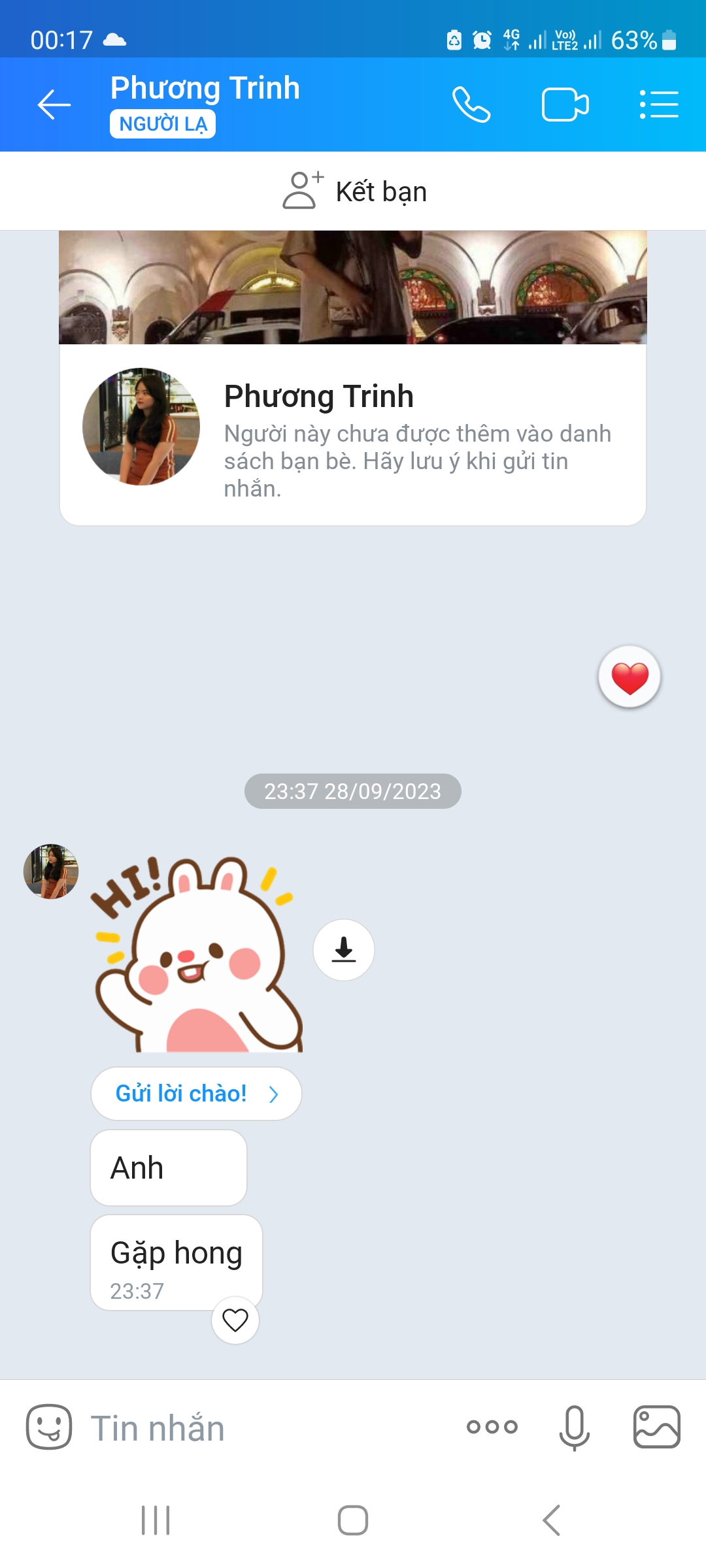706x1568 pixels.
Task: Go to the system home screen
Action: (x=353, y=1520)
